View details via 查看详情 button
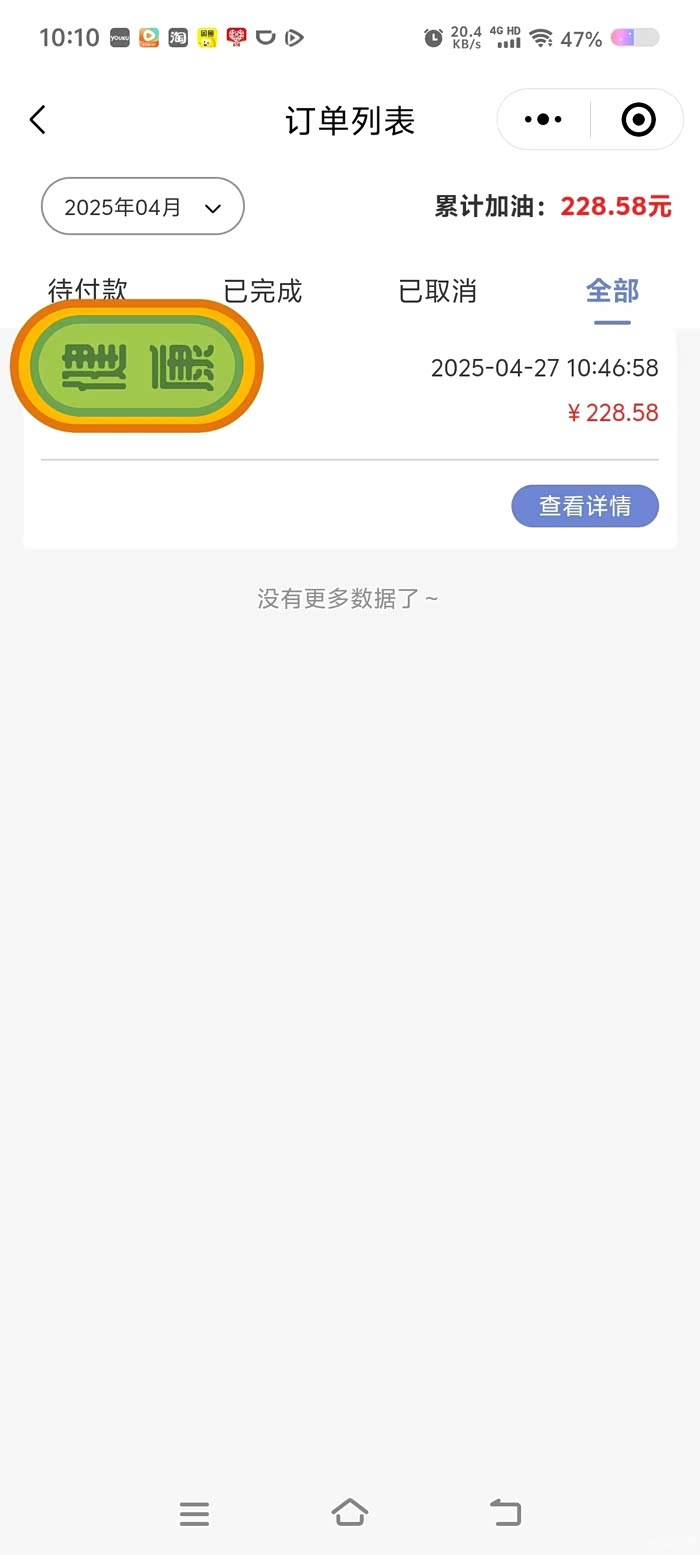This screenshot has height=1555, width=700. 585,506
